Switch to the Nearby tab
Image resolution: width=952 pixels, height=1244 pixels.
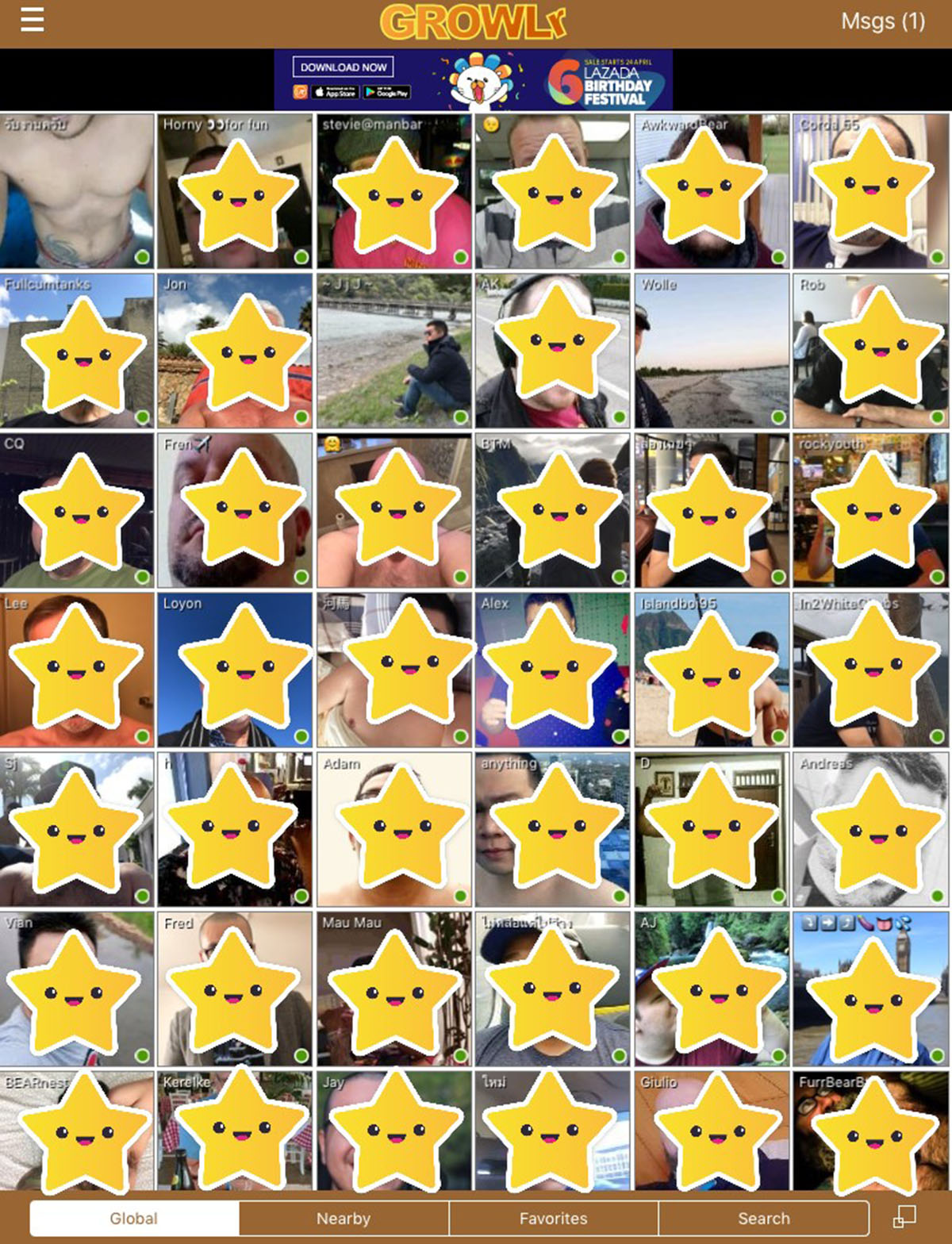(x=344, y=1218)
